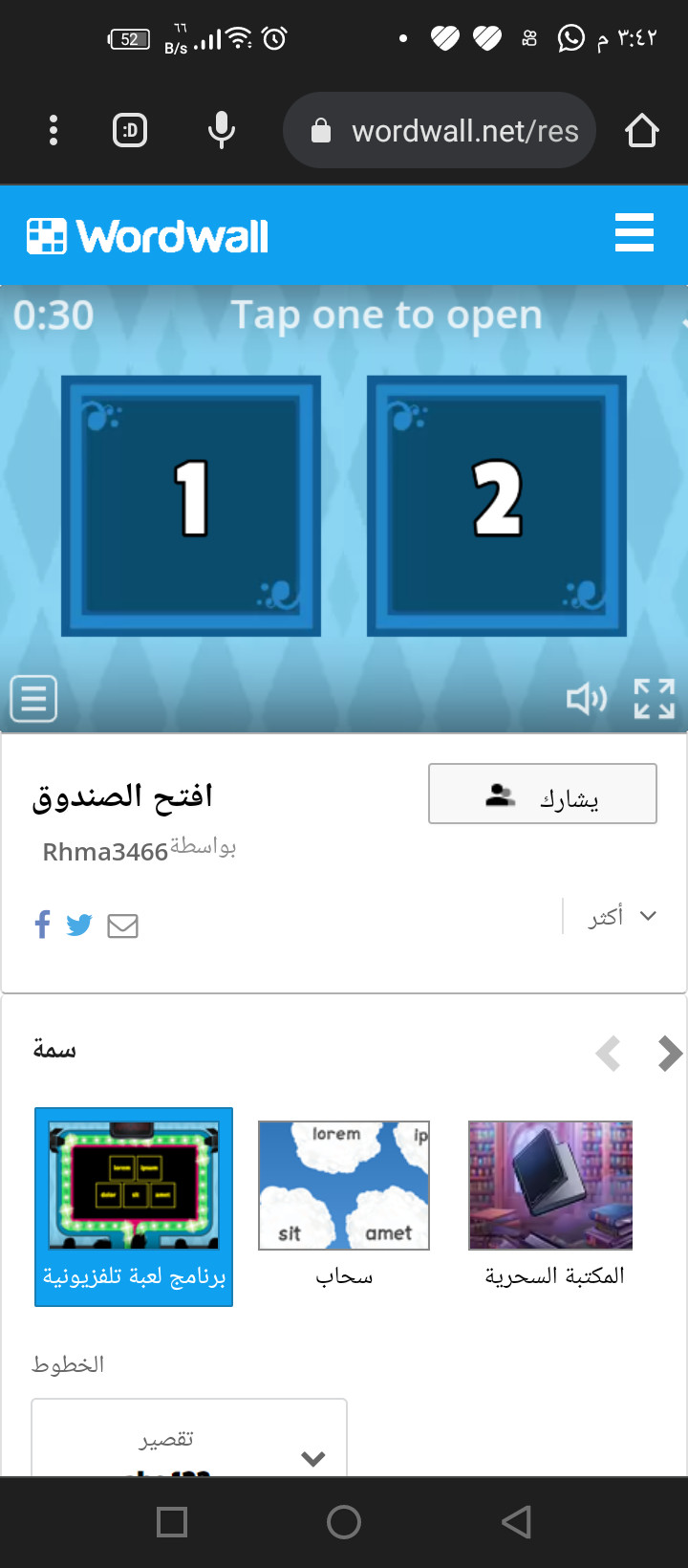This screenshot has height=1568, width=688.
Task: Expand the أكثر dropdown
Action: coord(621,917)
